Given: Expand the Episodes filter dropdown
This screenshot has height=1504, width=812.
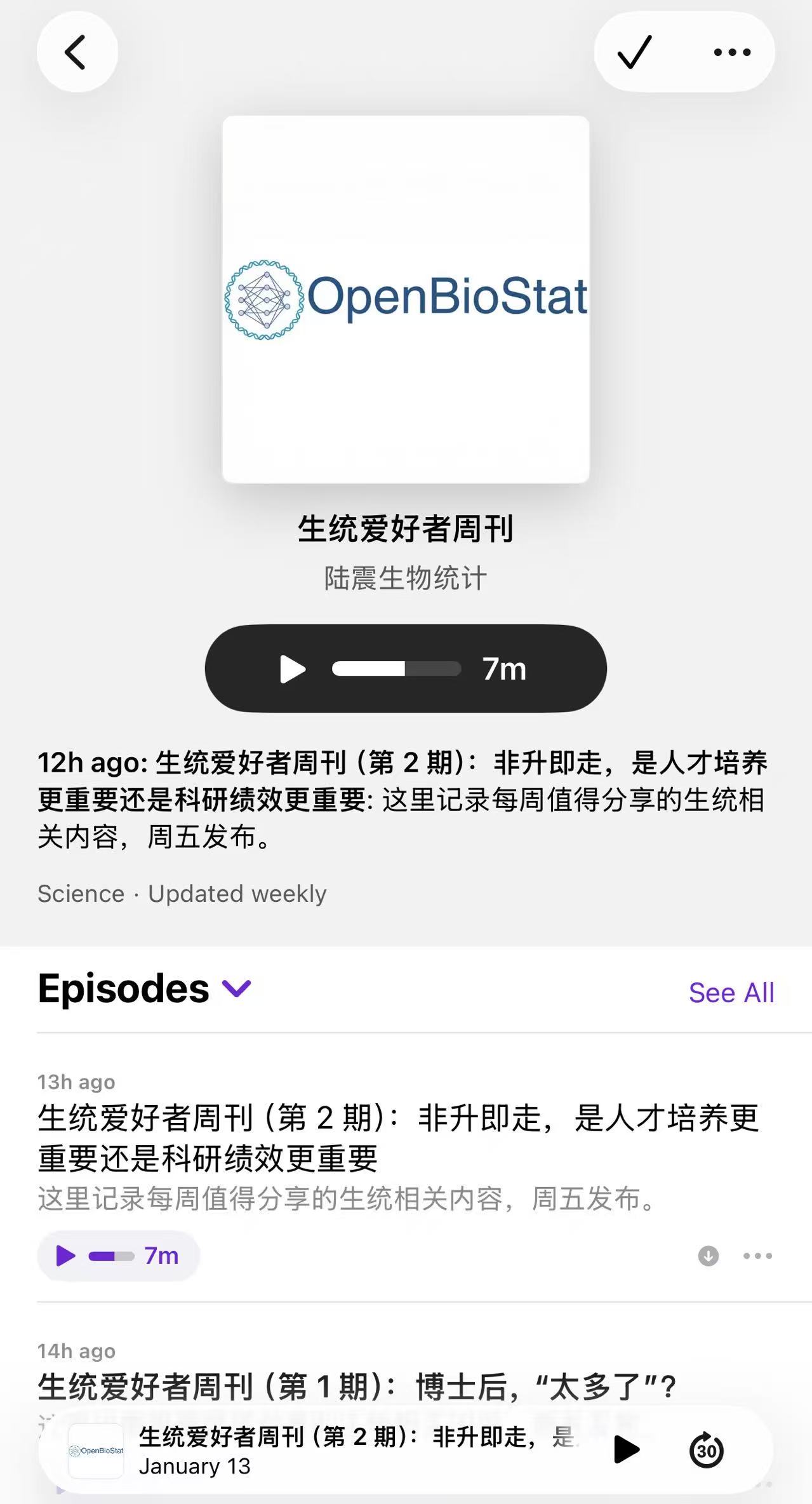Looking at the screenshot, I should click(237, 988).
